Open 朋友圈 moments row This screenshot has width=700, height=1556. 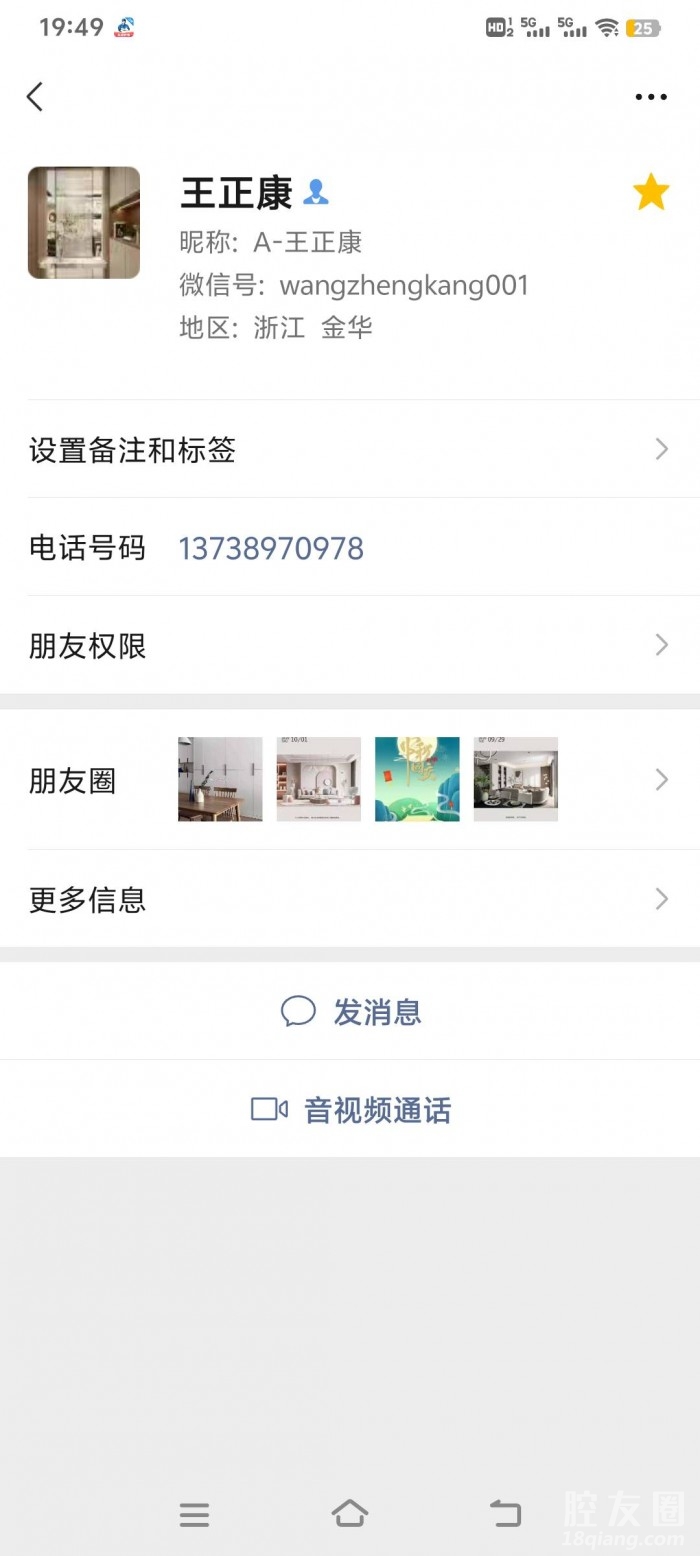pos(349,780)
